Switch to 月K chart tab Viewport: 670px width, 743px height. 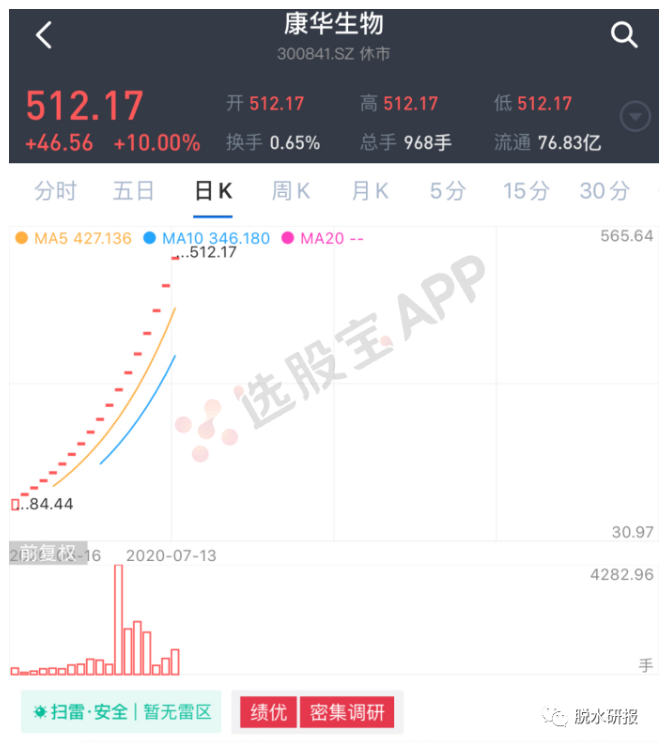point(370,190)
